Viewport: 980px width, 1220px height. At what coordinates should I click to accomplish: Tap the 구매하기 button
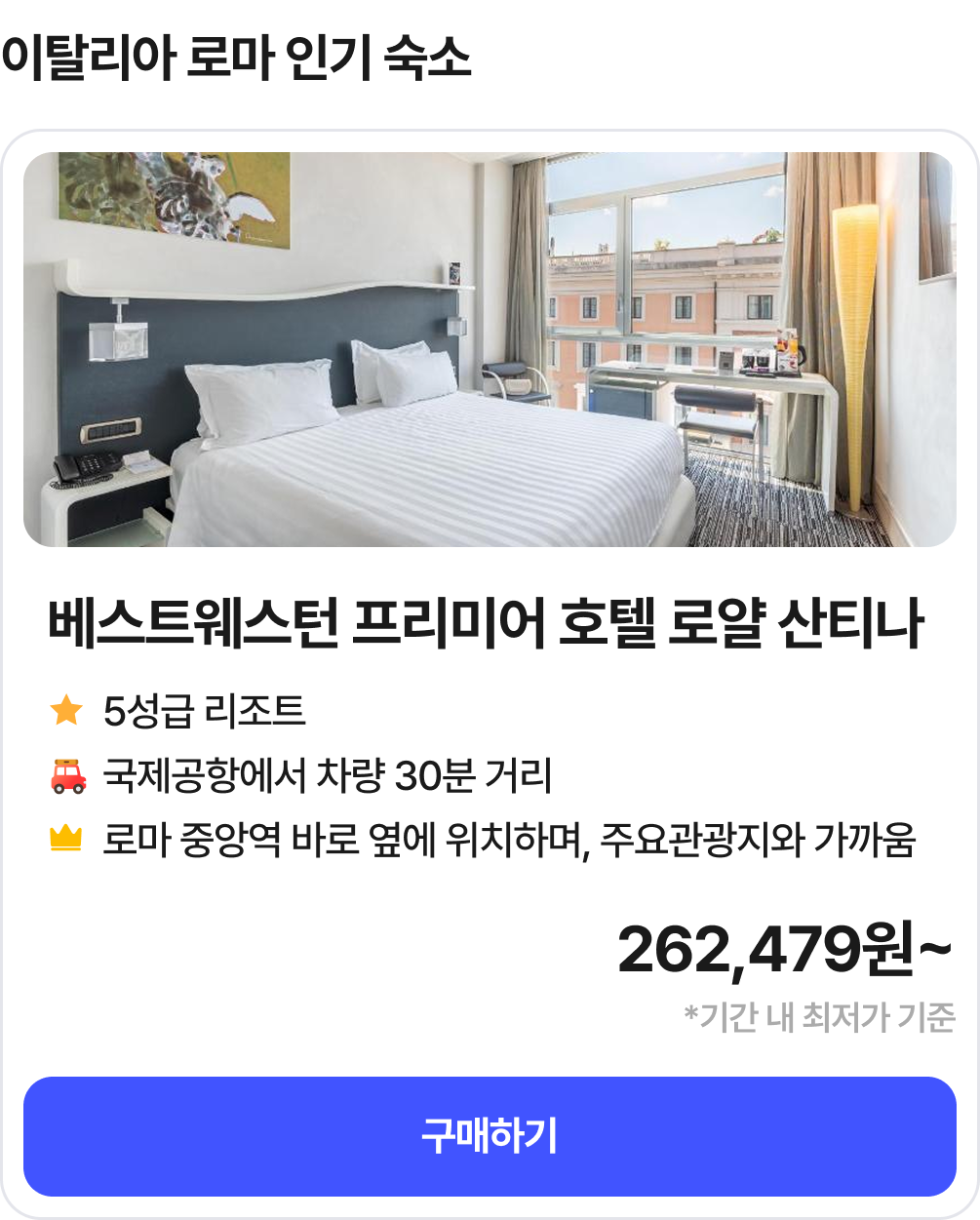(490, 1136)
